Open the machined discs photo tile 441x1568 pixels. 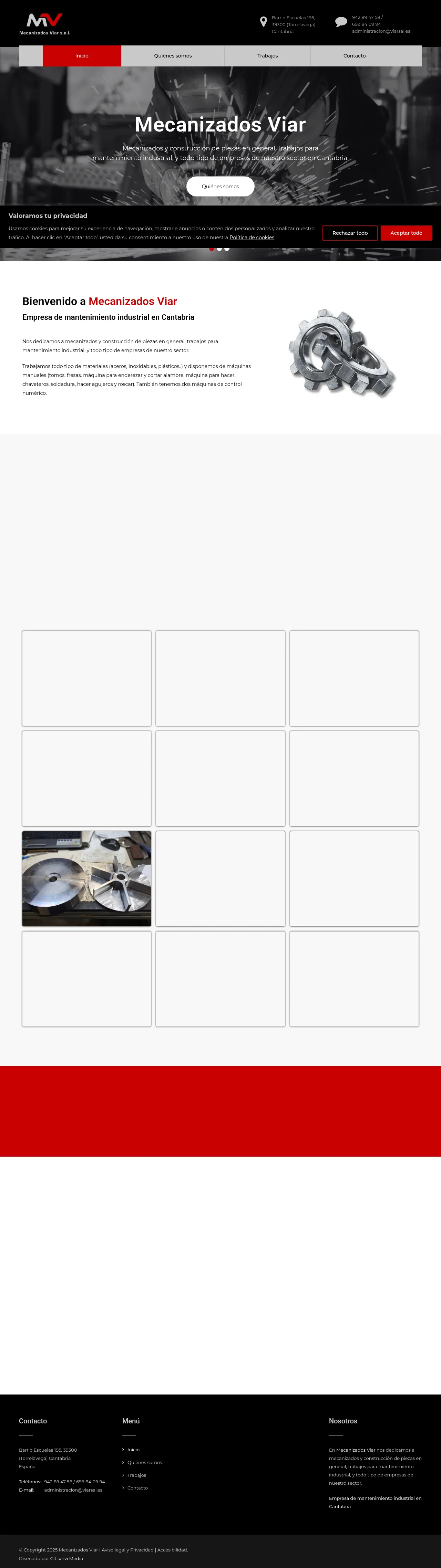(86, 878)
